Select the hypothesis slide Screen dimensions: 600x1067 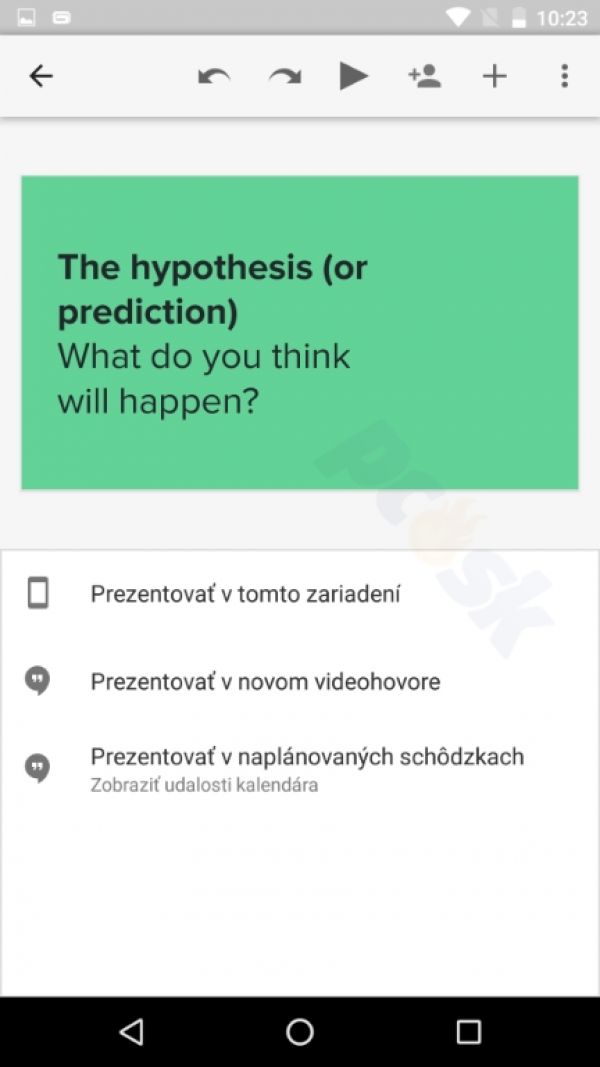300,332
